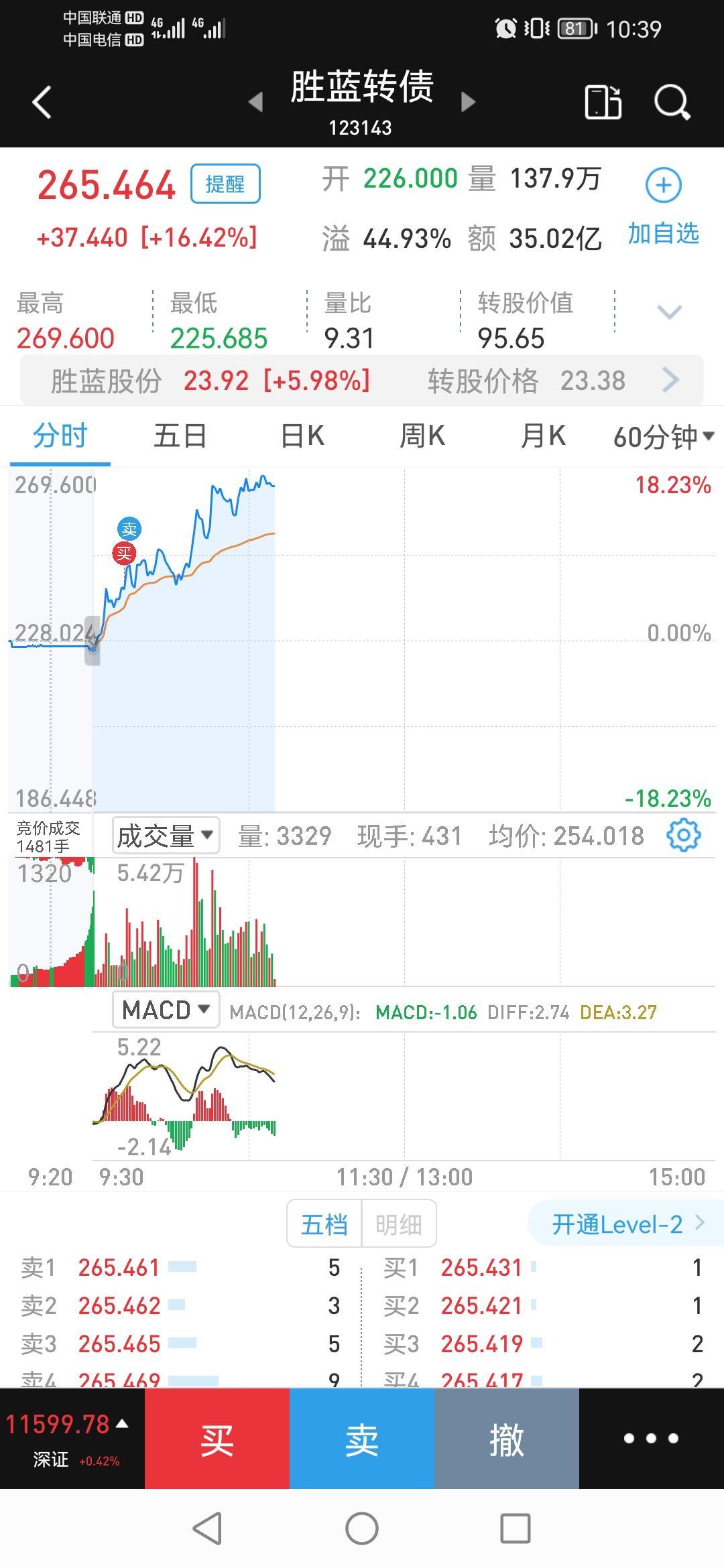This screenshot has width=724, height=1568.
Task: Tap the blue 卖 button
Action: point(362,1439)
